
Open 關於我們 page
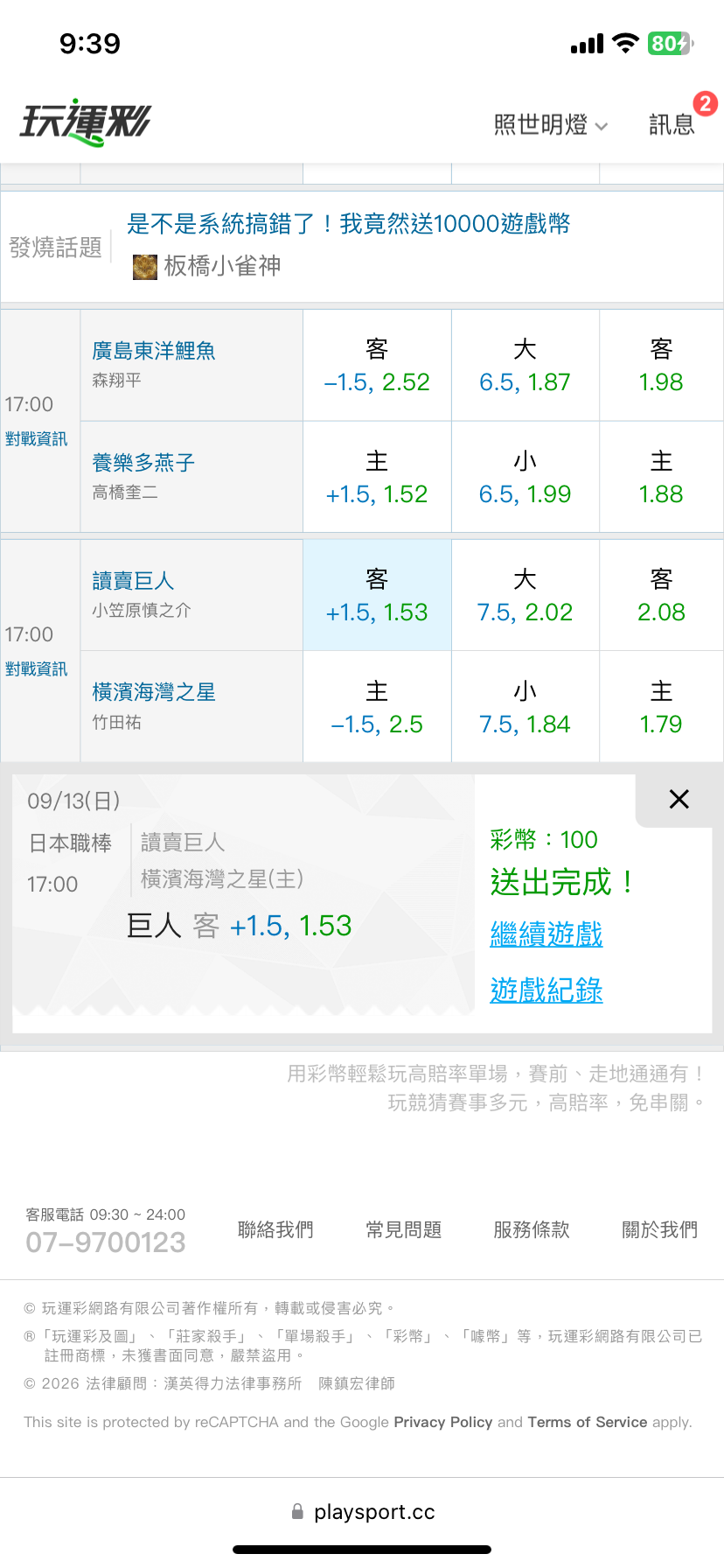click(659, 1229)
